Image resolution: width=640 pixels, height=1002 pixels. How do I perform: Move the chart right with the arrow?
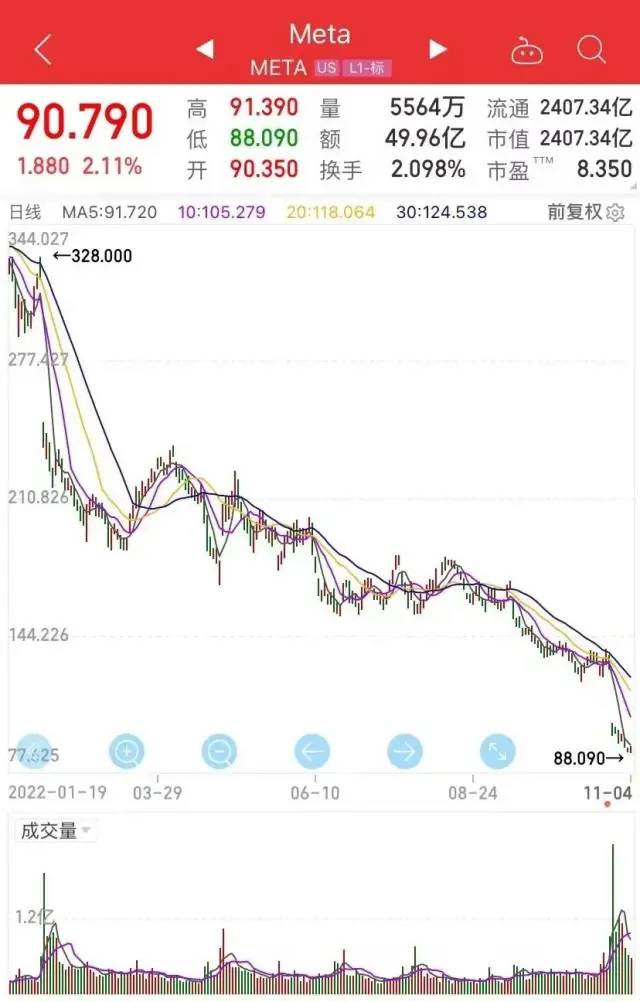pyautogui.click(x=405, y=750)
